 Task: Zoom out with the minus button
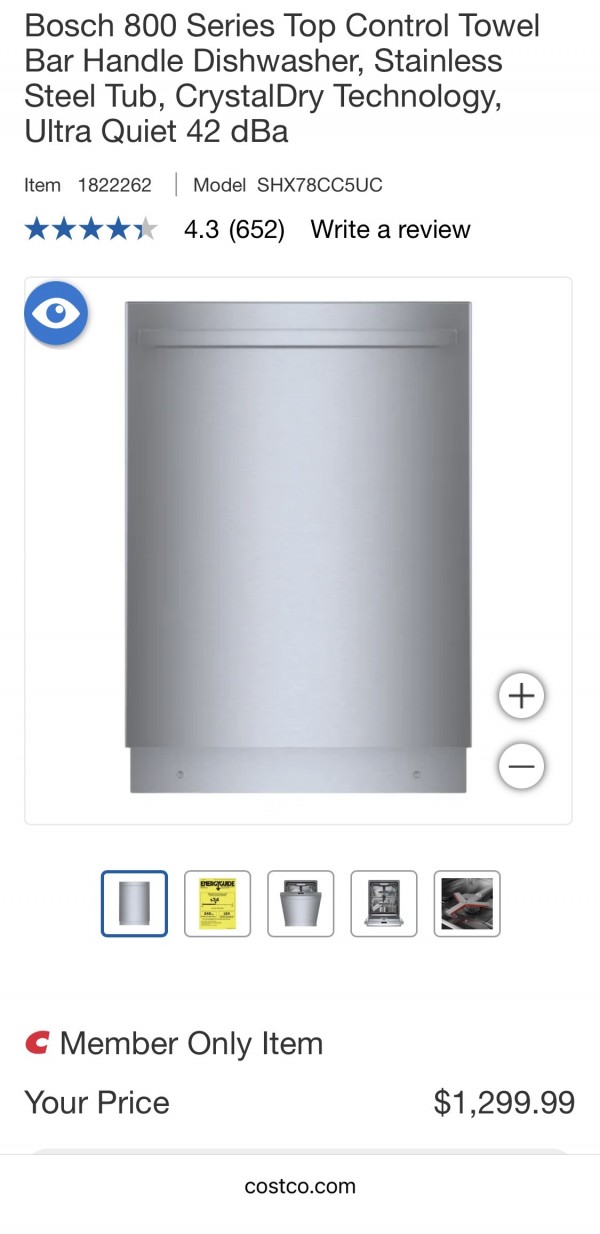(x=521, y=767)
